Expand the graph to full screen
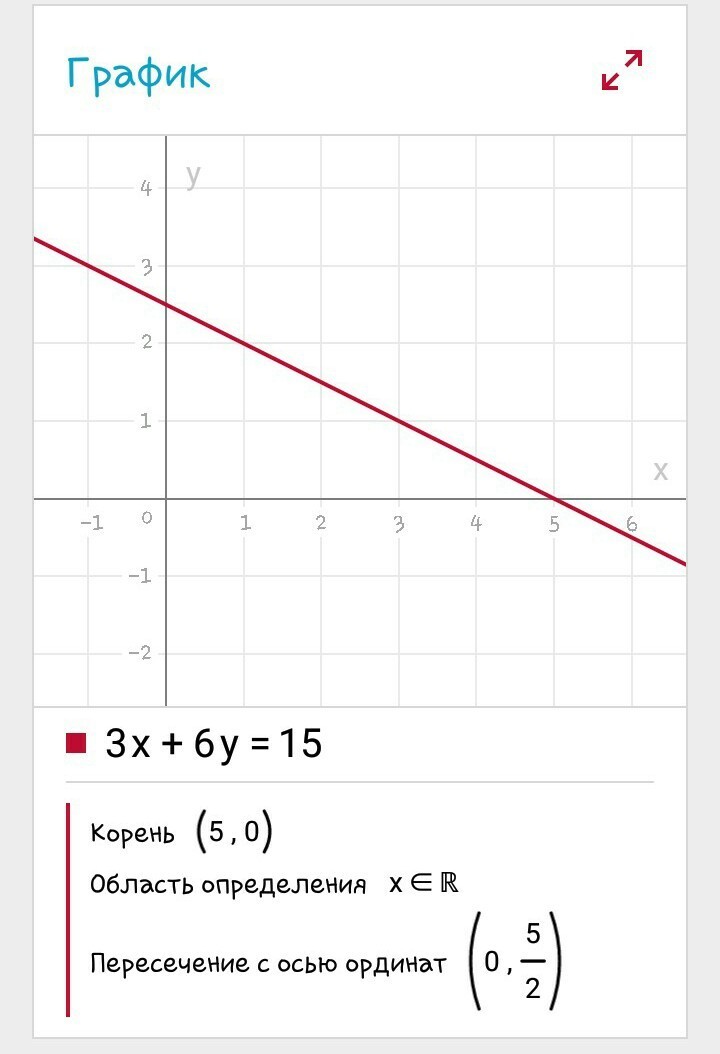This screenshot has height=1054, width=720. (x=621, y=70)
